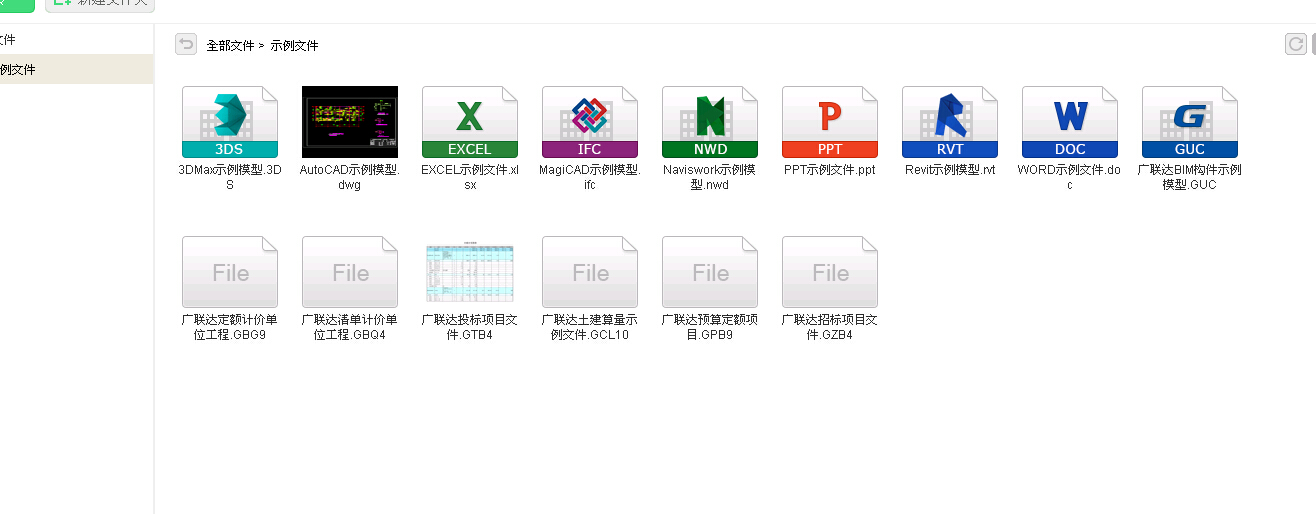This screenshot has height=514, width=1316.
Task: Select the 示例文件 folder in sidebar
Action: click(x=40, y=69)
